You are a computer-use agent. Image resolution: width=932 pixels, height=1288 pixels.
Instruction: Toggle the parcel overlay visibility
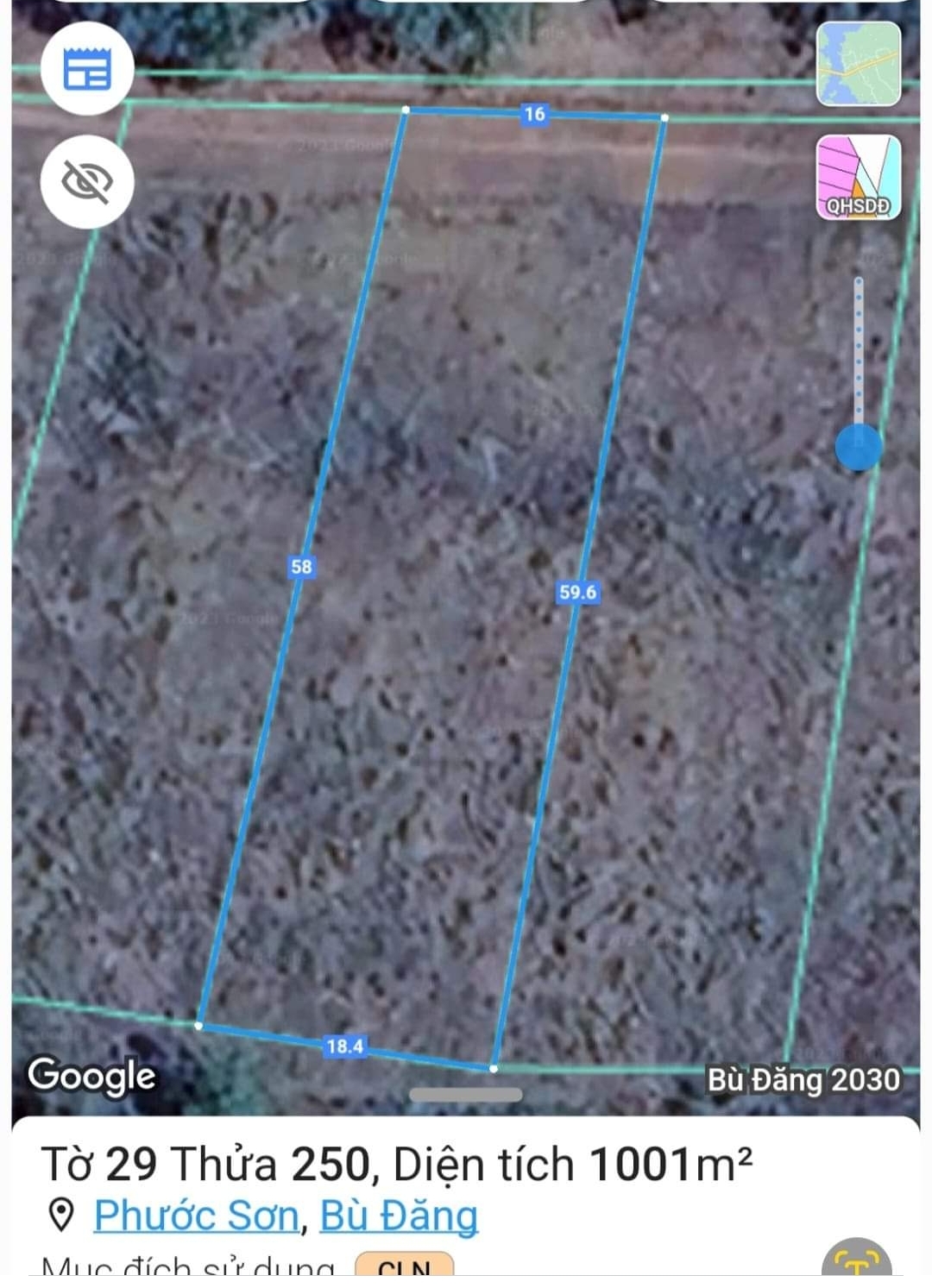pos(87,181)
